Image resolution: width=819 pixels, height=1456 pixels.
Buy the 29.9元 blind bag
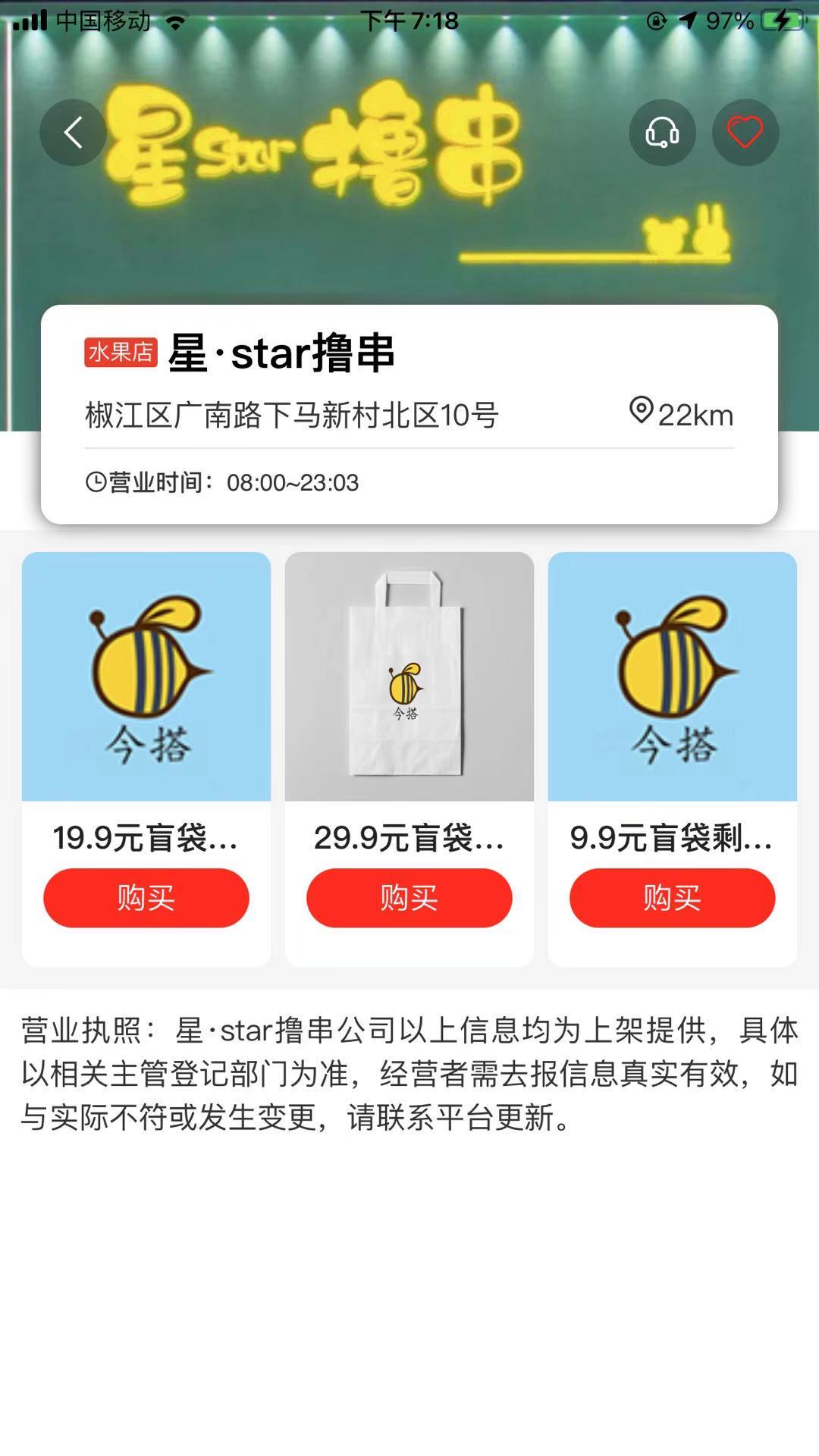point(409,898)
